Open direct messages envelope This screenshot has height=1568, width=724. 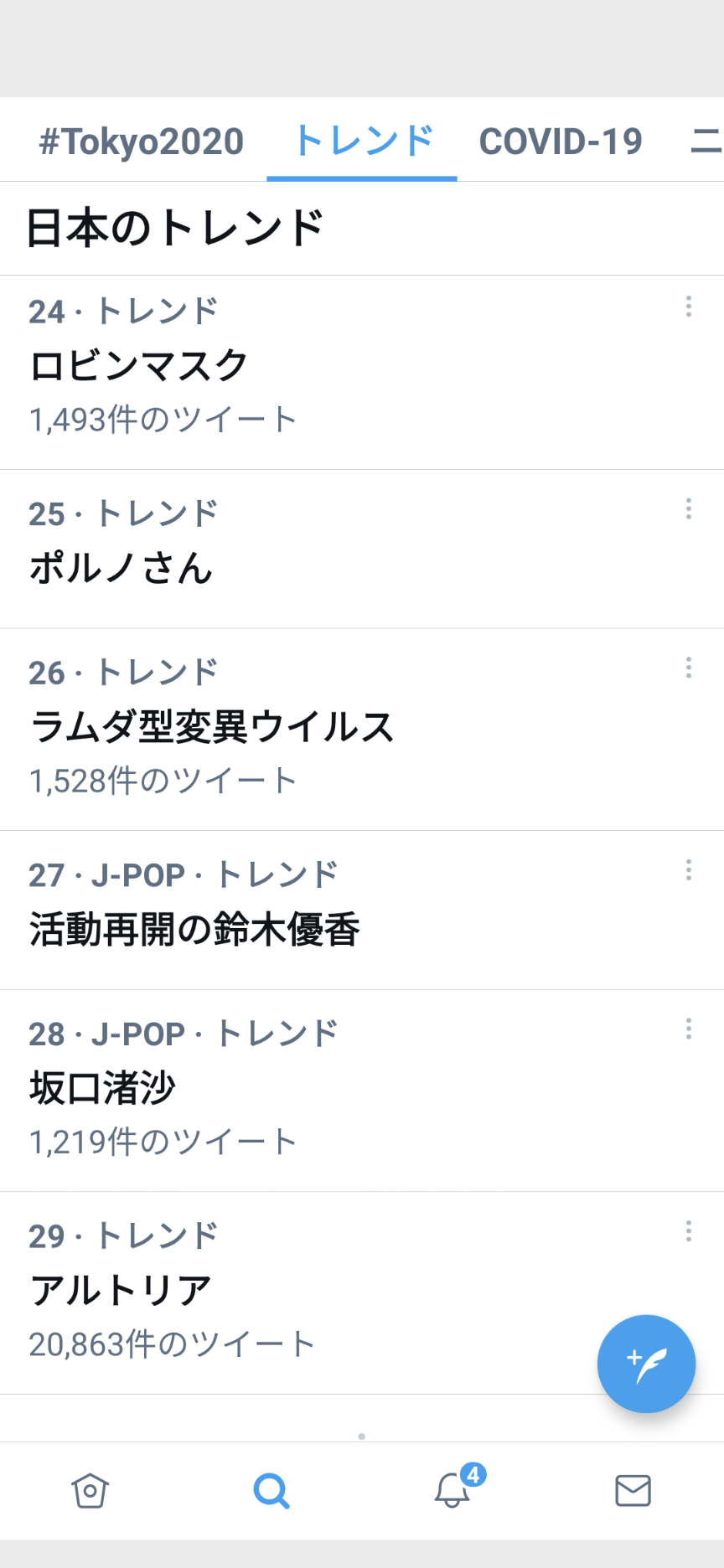(x=633, y=1491)
